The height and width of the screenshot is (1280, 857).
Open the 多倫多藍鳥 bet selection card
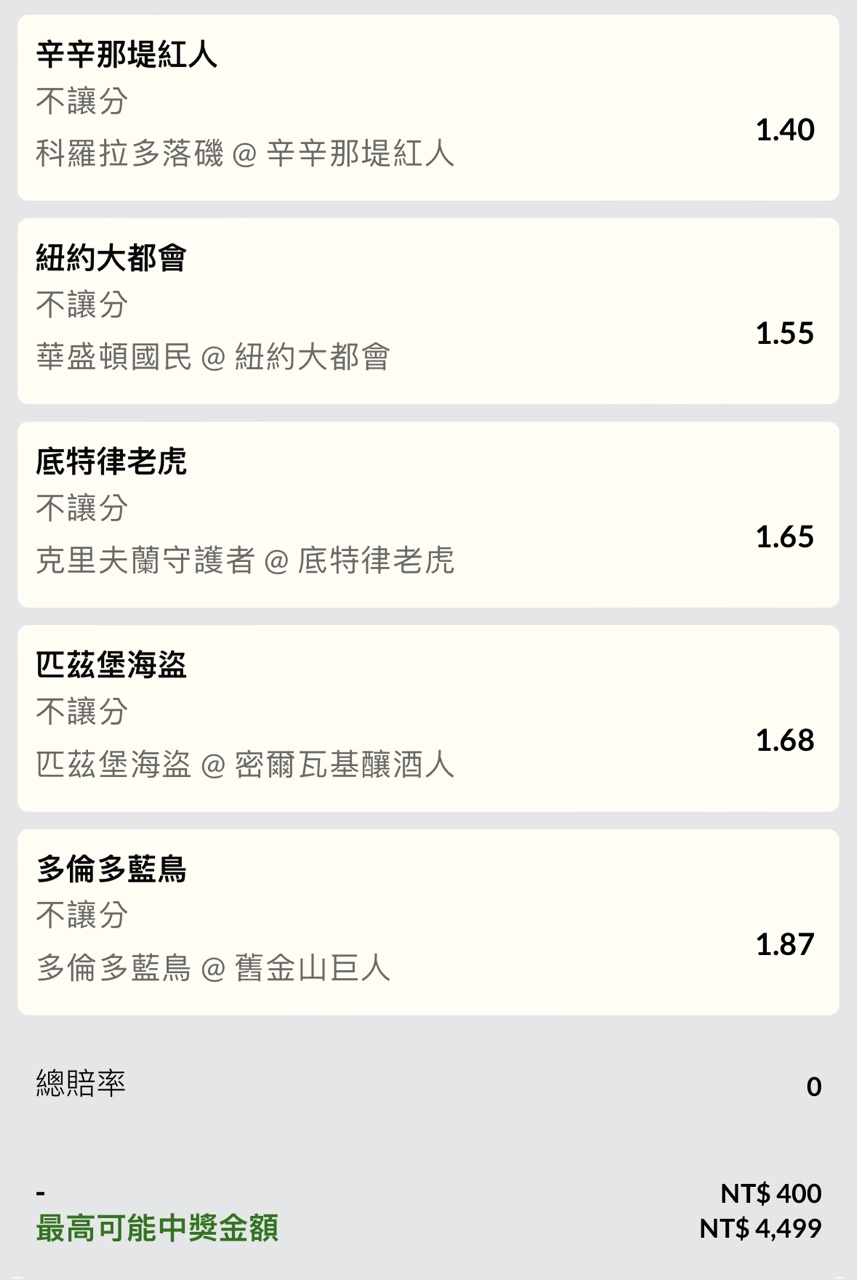pyautogui.click(x=428, y=922)
